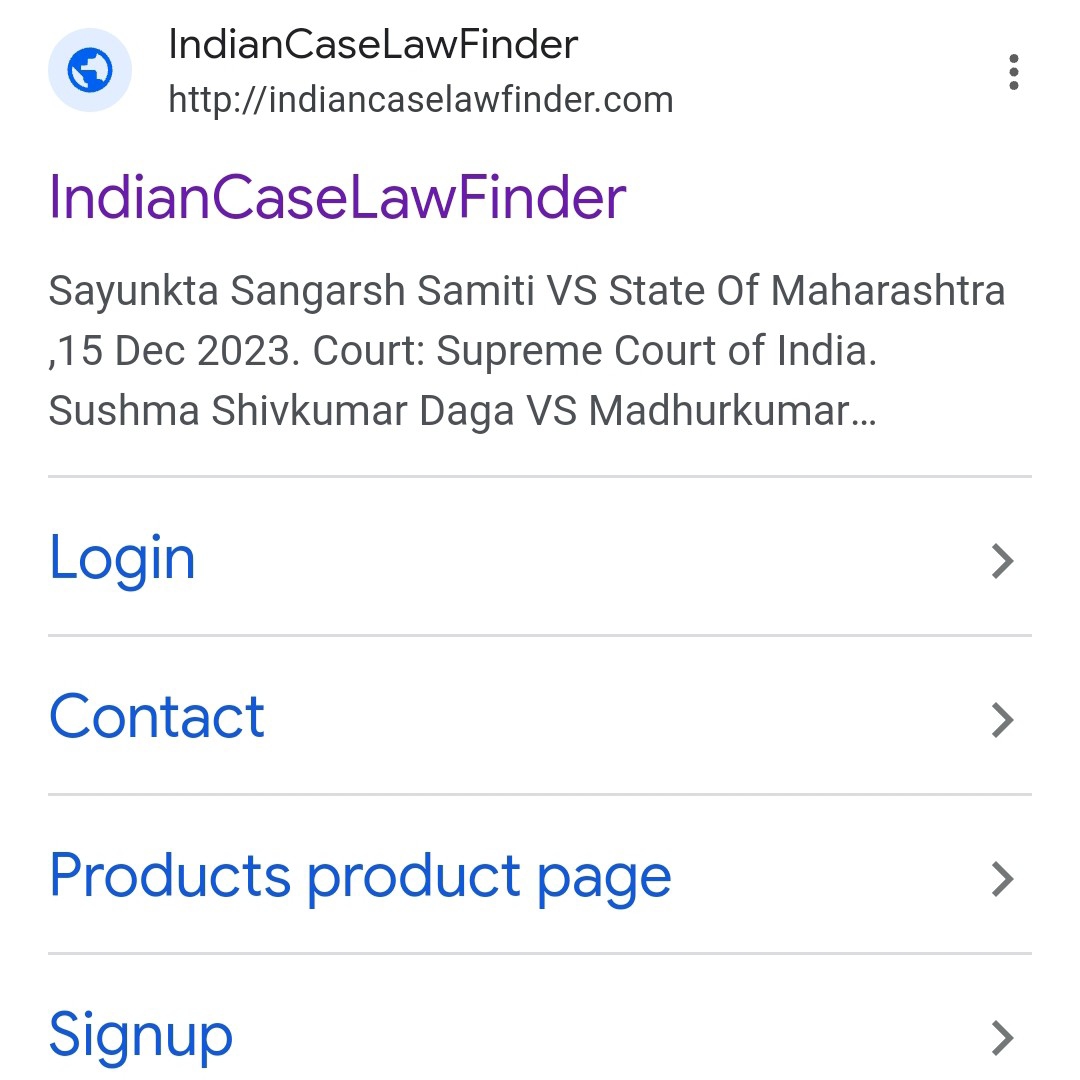Go to the Contact sitelink
Screen dimensions: 1080x1080
157,717
